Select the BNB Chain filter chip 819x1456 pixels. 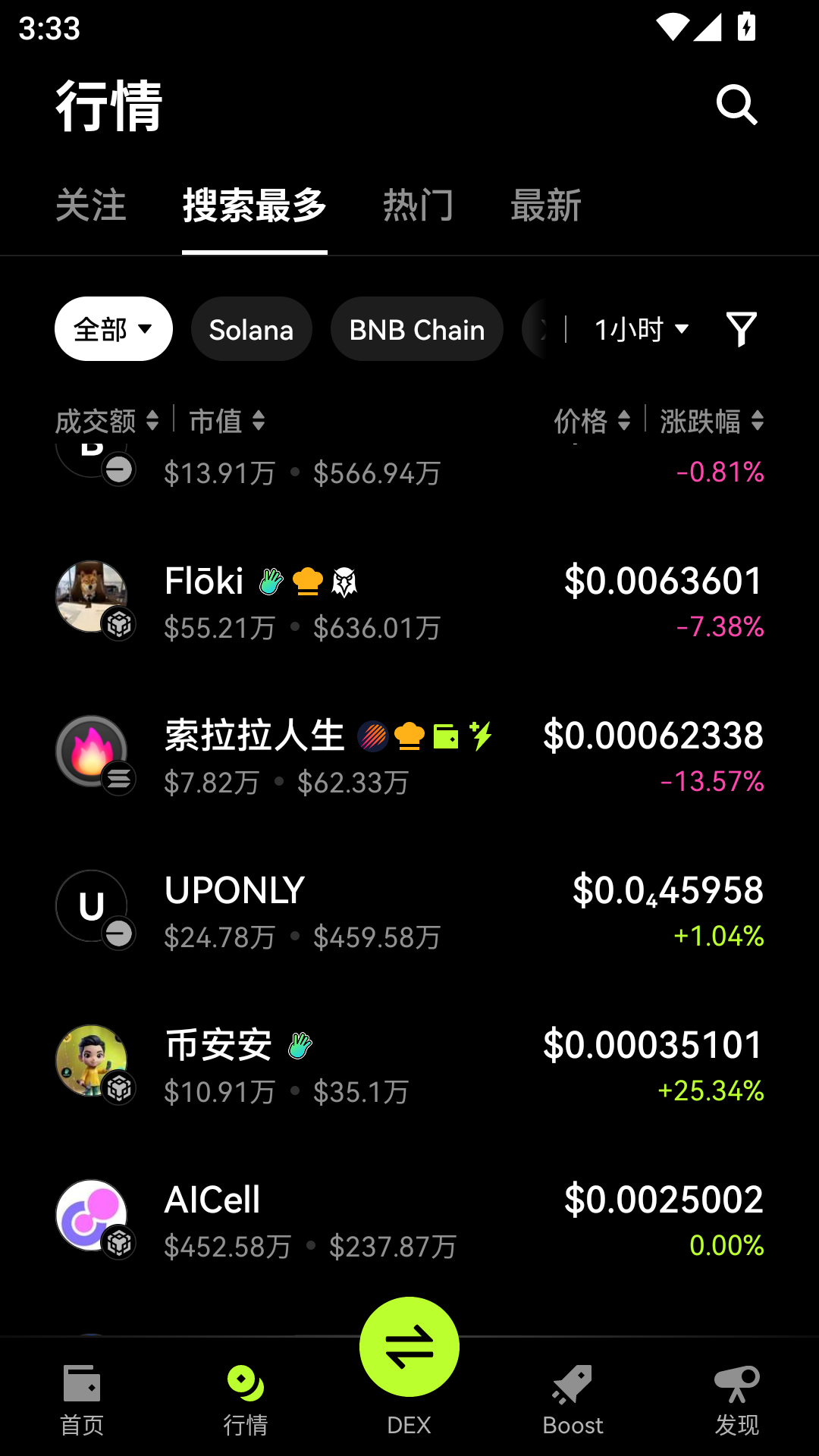(416, 328)
